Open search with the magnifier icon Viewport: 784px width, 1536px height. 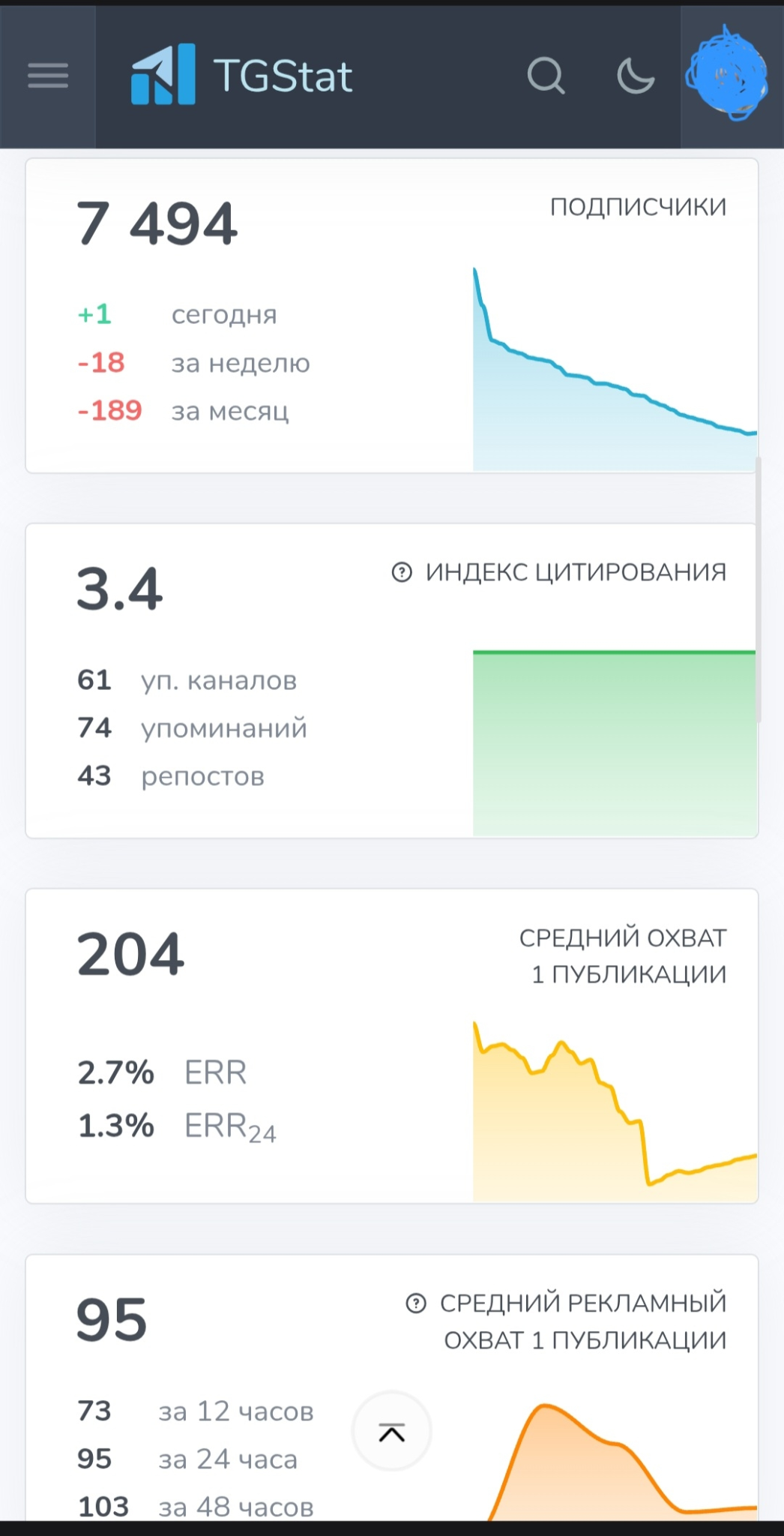pyautogui.click(x=546, y=76)
